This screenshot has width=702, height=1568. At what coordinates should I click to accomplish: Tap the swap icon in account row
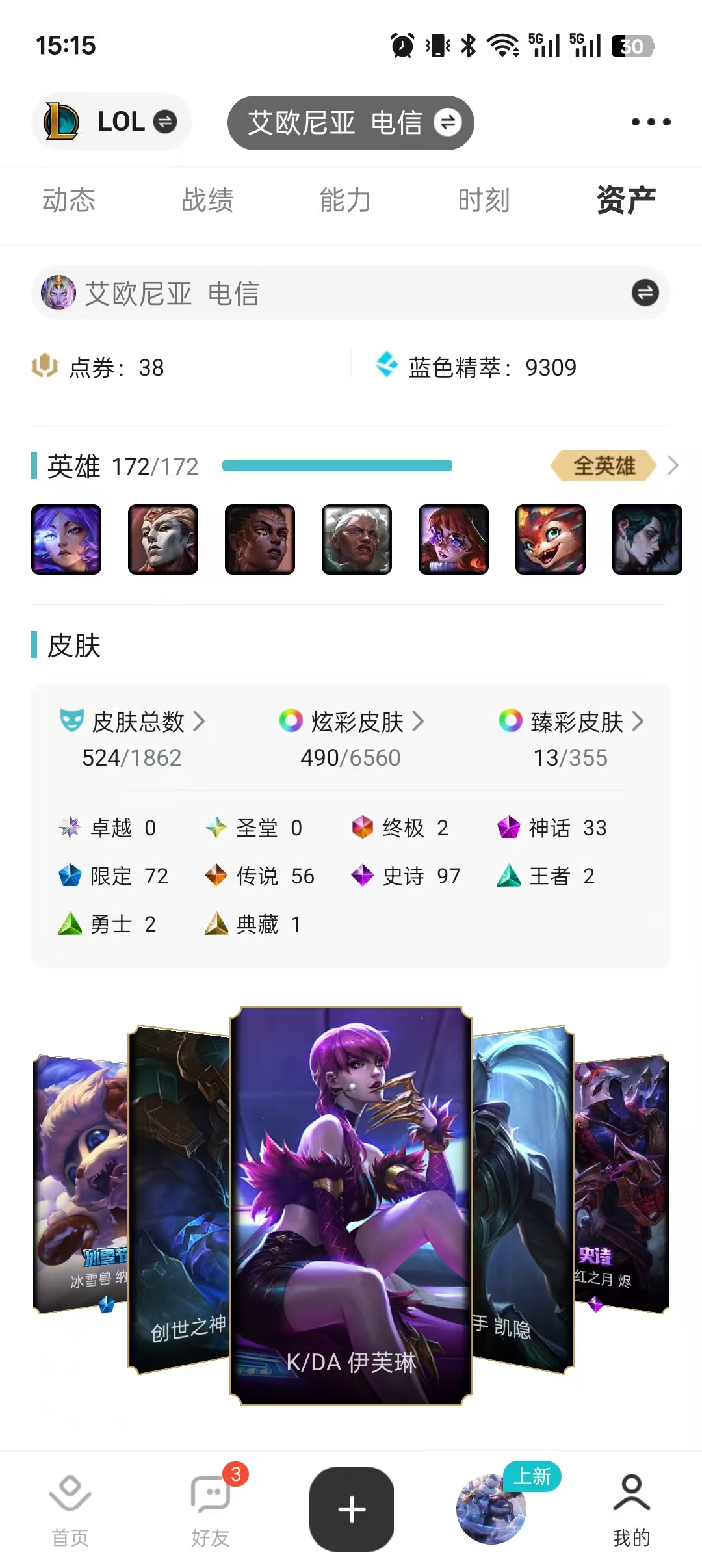tap(645, 293)
